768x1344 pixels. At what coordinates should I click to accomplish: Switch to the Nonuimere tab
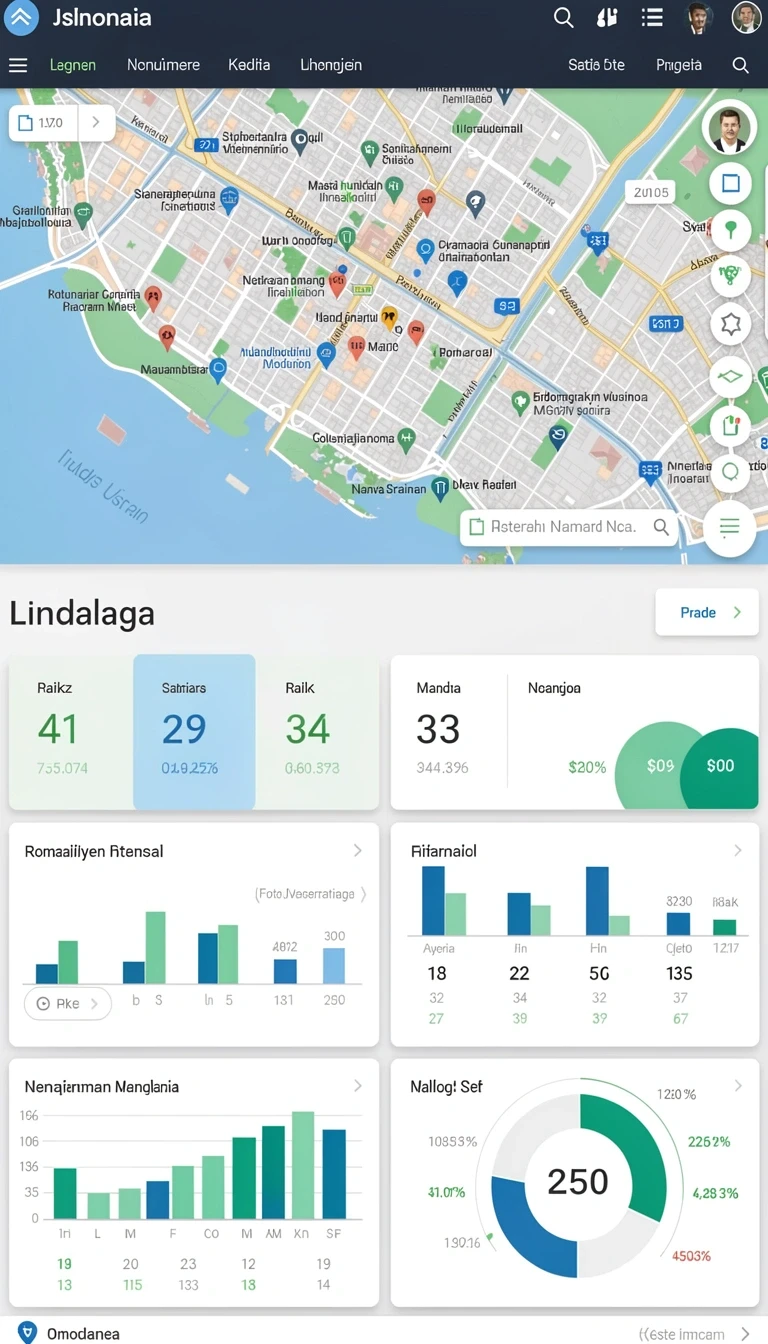163,65
